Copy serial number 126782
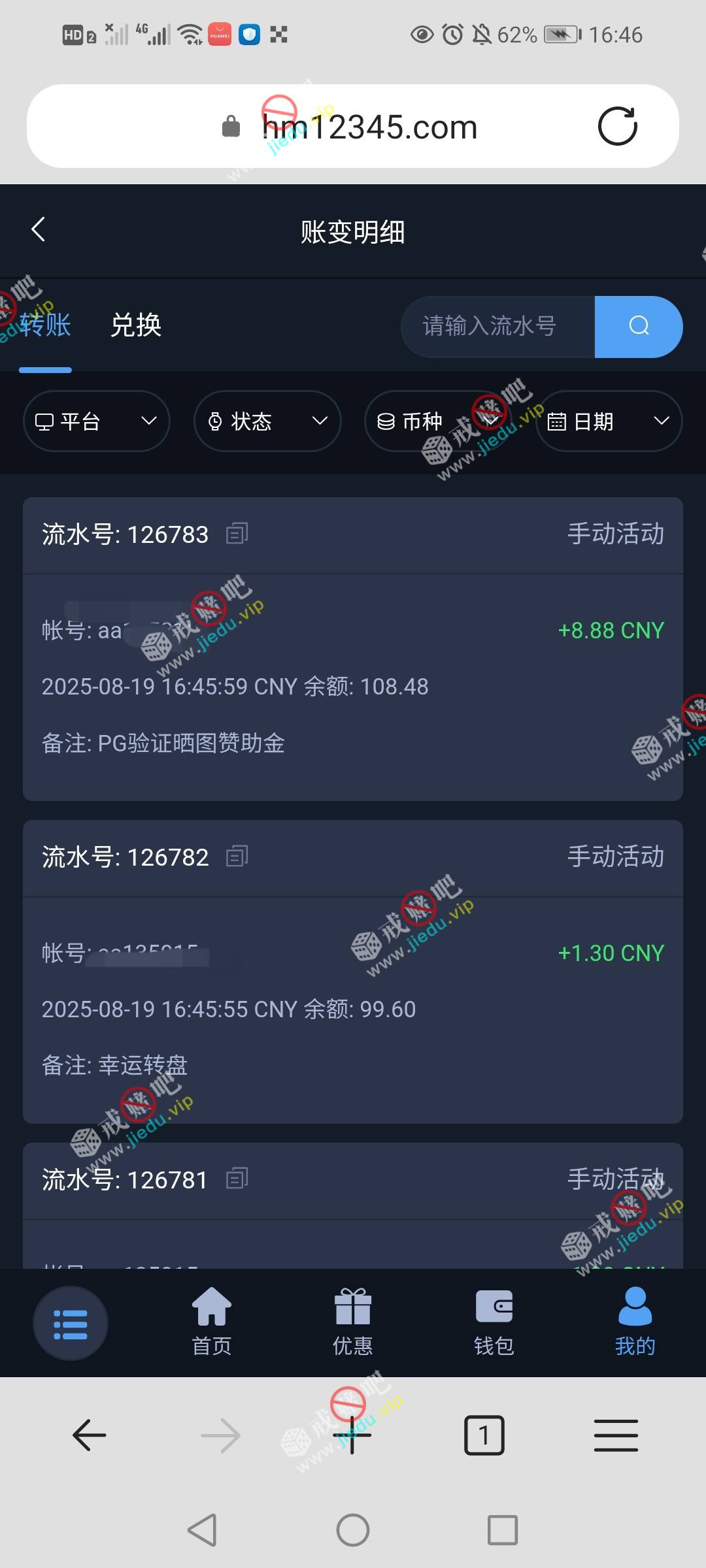This screenshot has height=1568, width=706. [x=237, y=856]
